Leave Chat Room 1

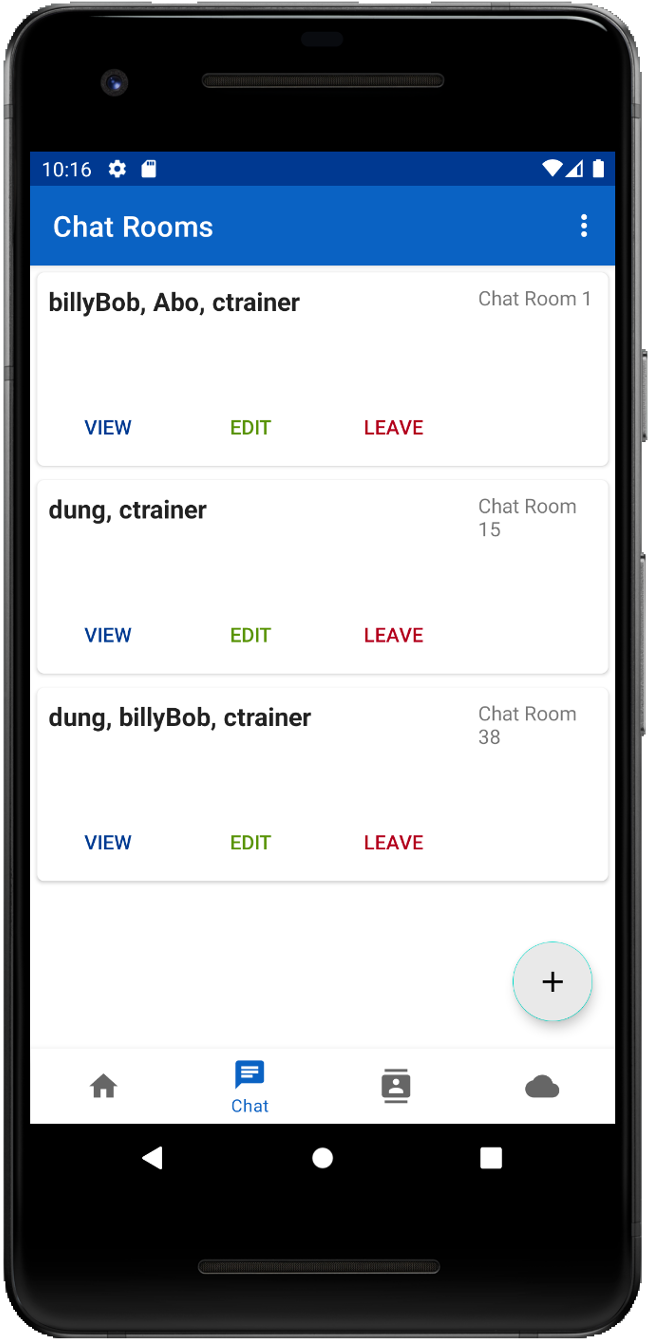click(393, 428)
